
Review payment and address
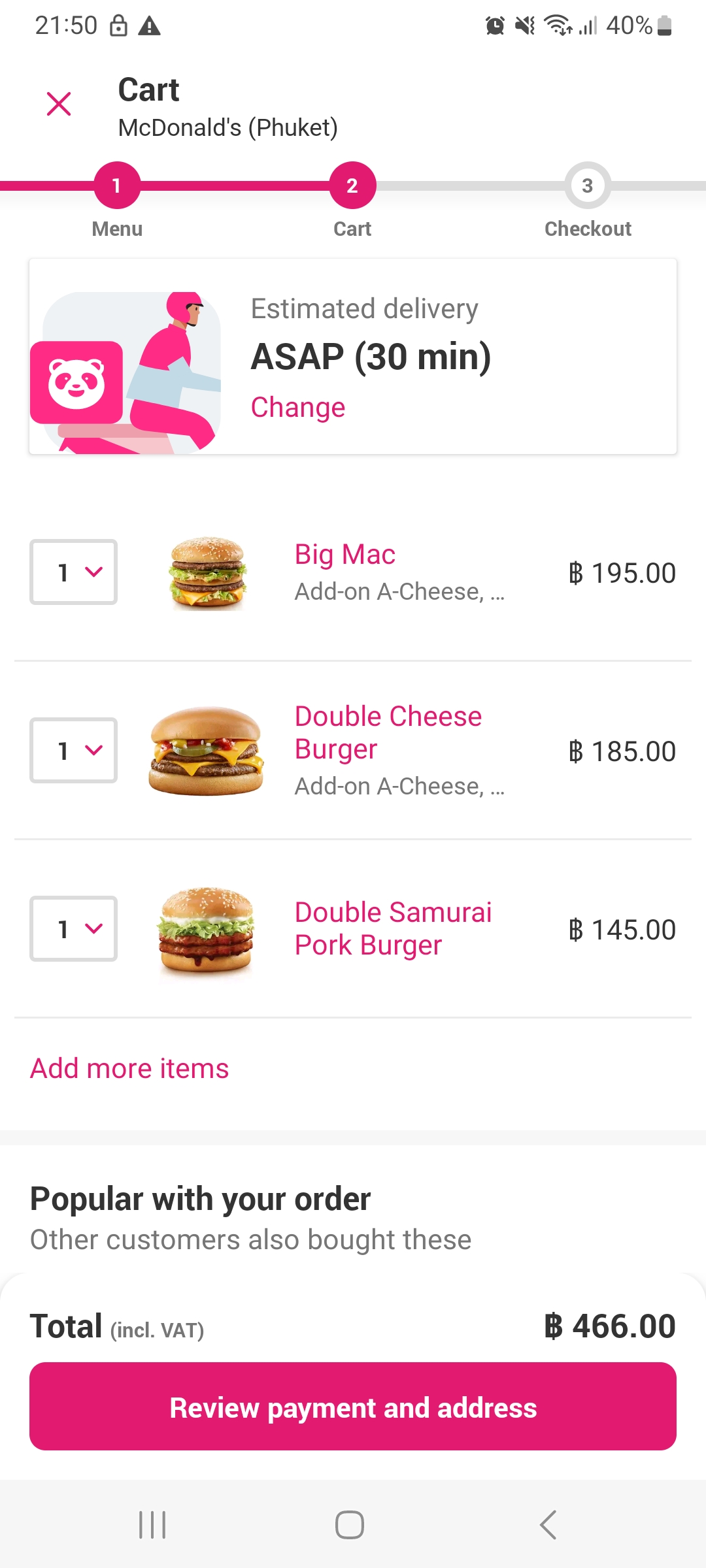pos(353,1407)
